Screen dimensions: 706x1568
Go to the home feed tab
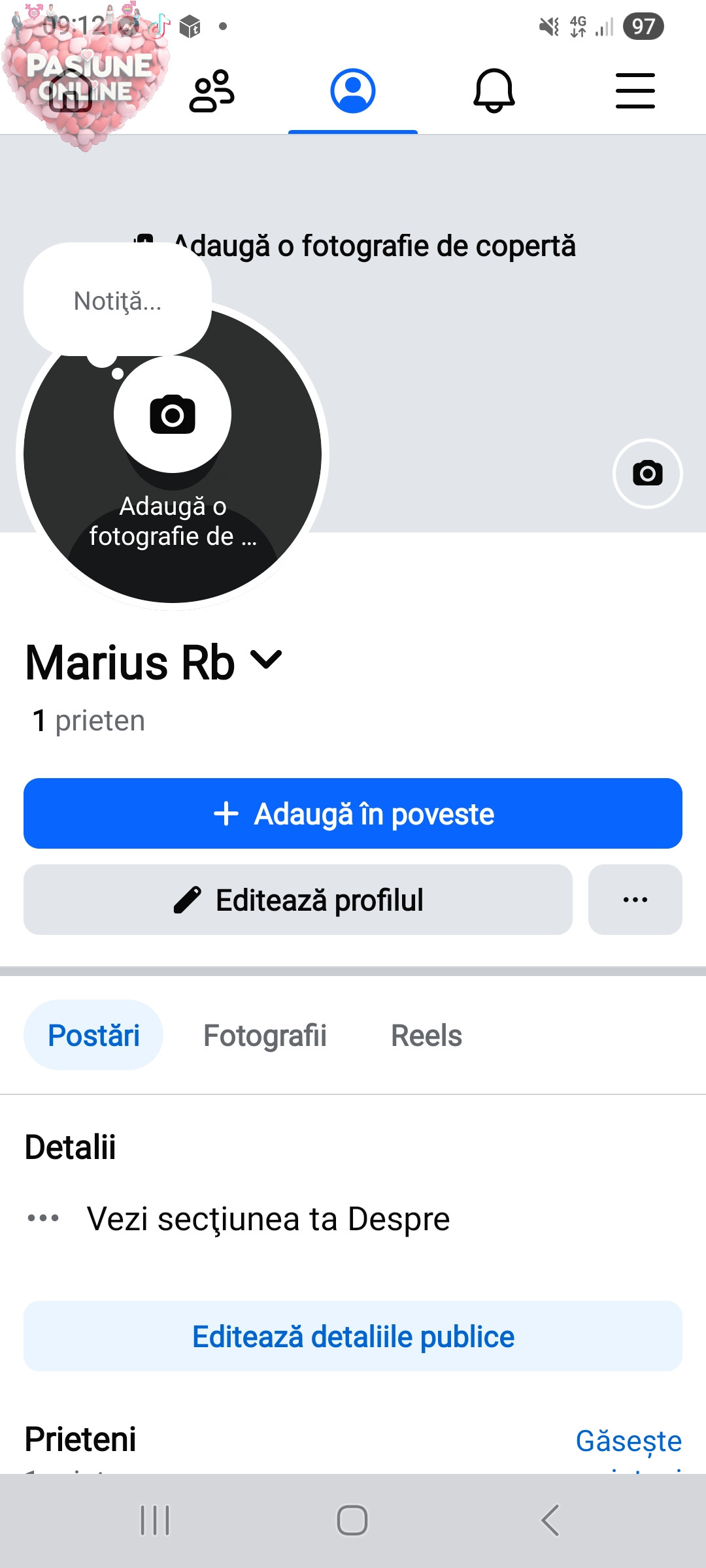[x=71, y=91]
